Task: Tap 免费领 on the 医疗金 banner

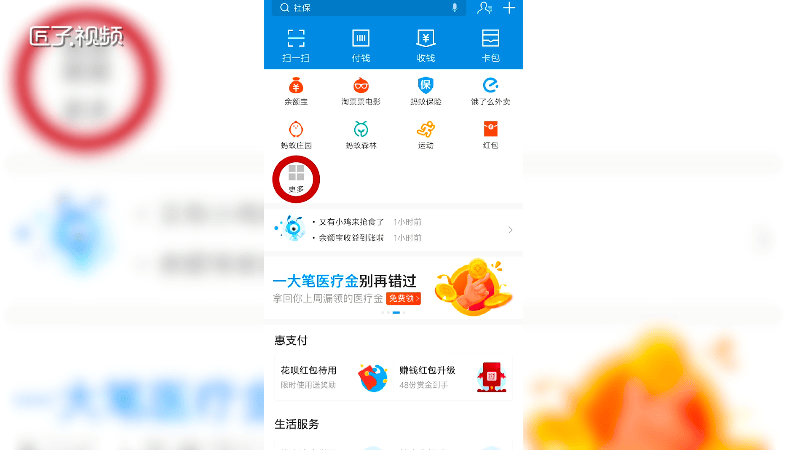Action: [x=403, y=298]
